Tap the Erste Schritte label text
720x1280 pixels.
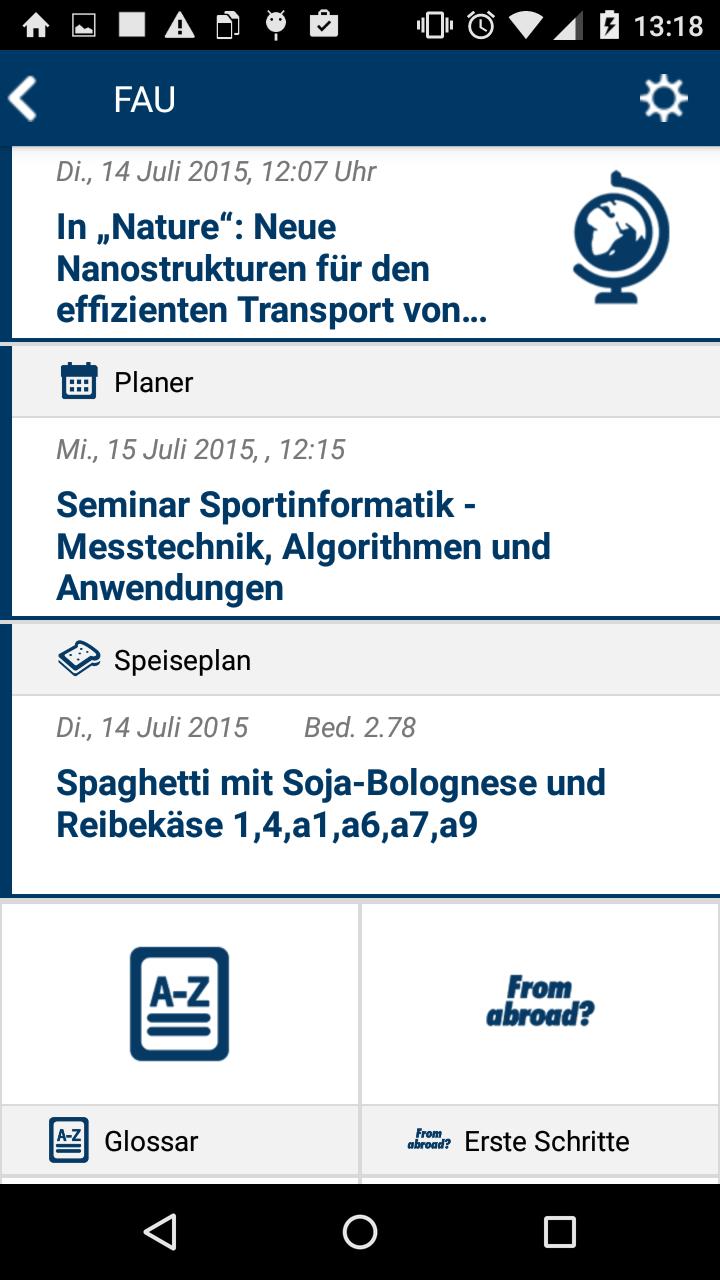pyautogui.click(x=545, y=1140)
